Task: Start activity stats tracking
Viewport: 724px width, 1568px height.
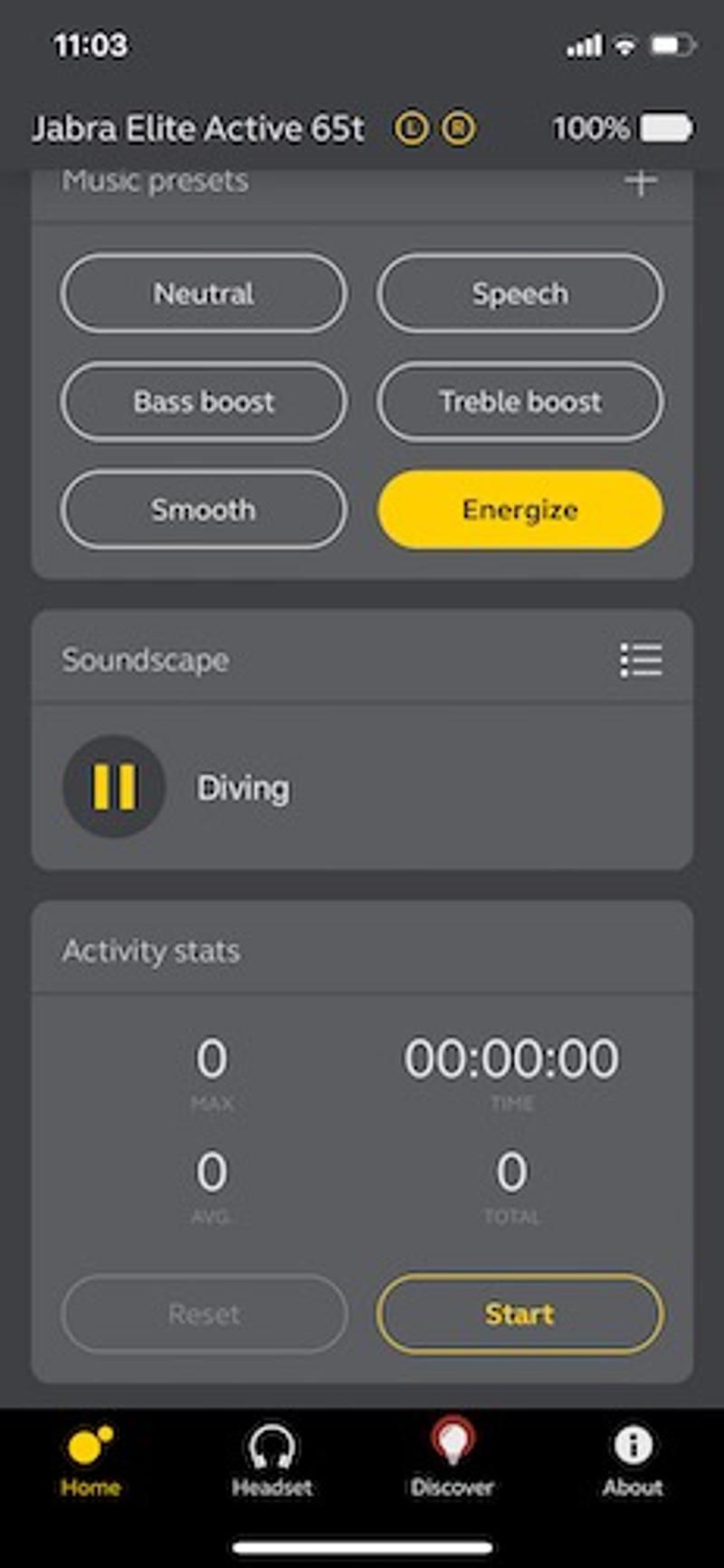Action: click(519, 1314)
